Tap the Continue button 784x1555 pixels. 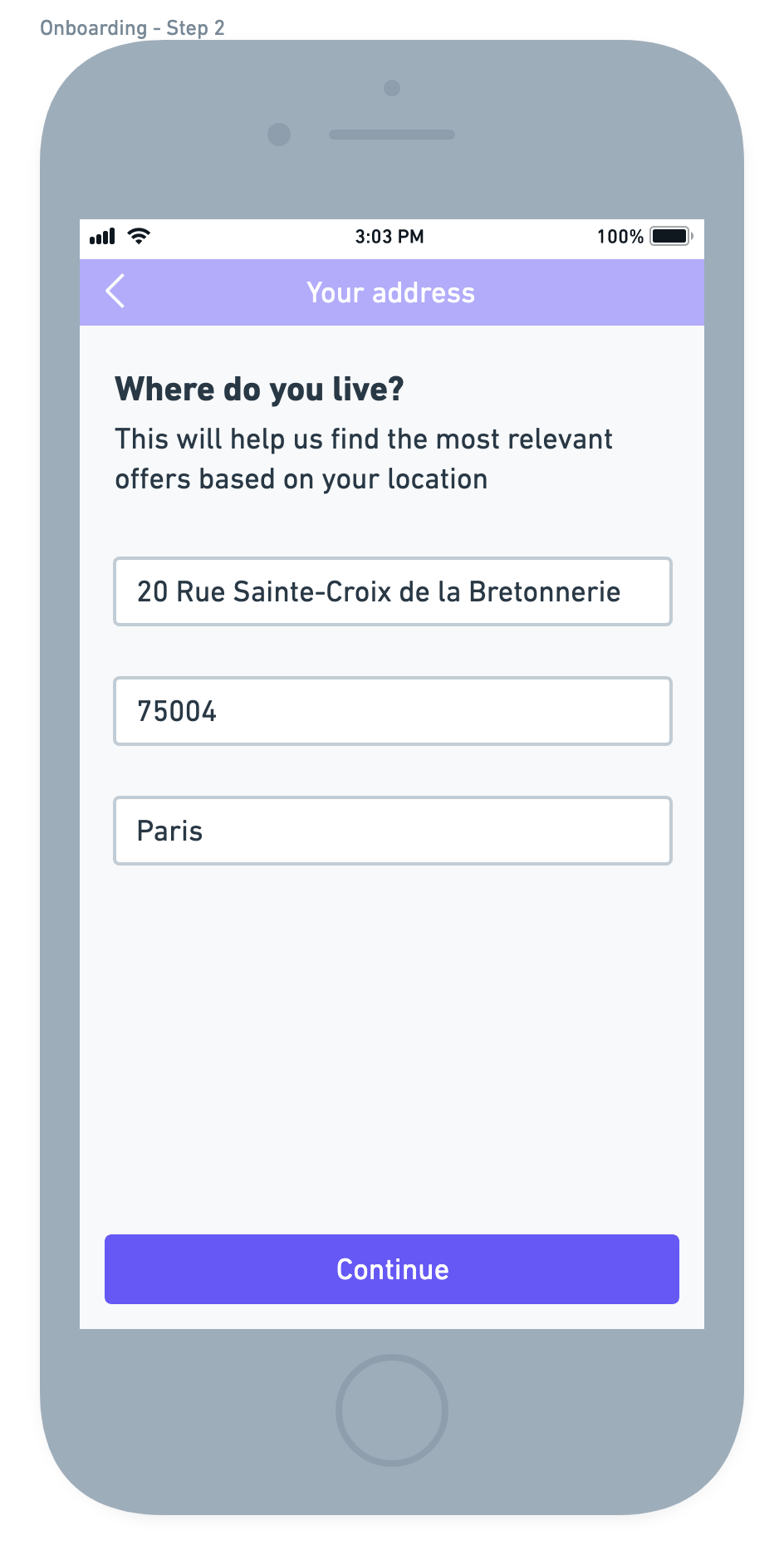point(392,1269)
